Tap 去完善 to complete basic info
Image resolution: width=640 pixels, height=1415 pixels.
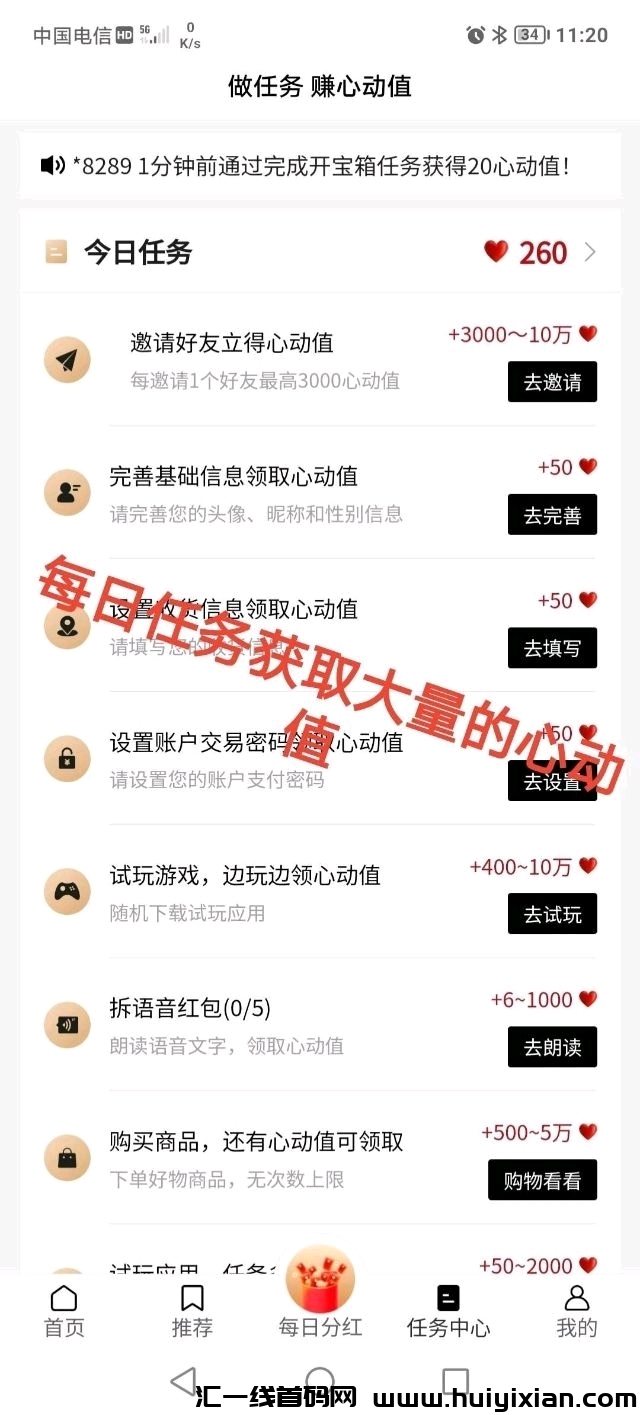552,515
